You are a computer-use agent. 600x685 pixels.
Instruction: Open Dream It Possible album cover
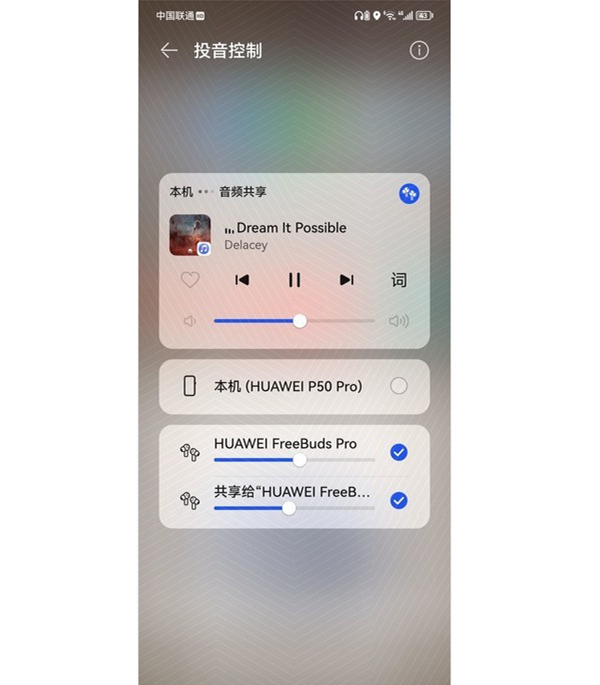(x=190, y=236)
